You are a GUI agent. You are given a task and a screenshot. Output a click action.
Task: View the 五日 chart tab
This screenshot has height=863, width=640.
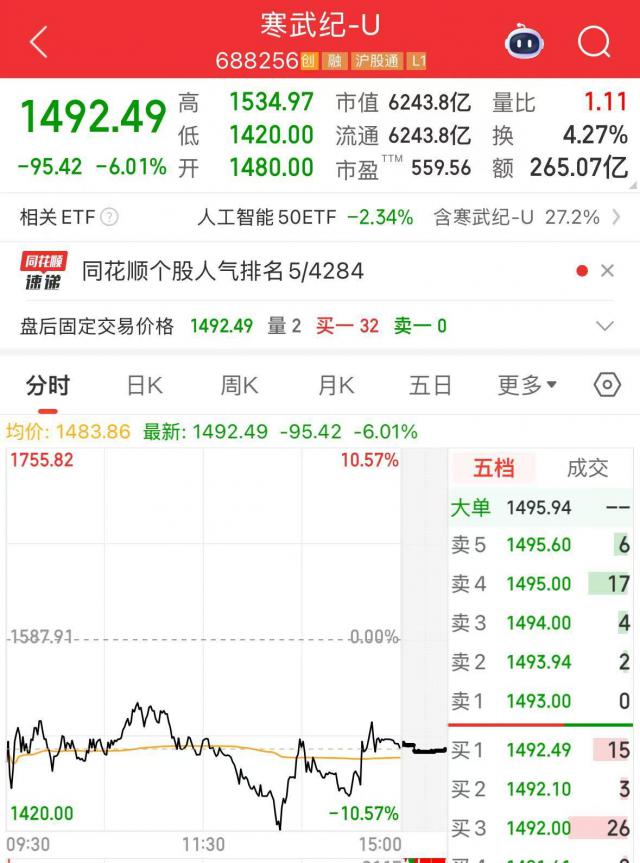click(x=431, y=386)
